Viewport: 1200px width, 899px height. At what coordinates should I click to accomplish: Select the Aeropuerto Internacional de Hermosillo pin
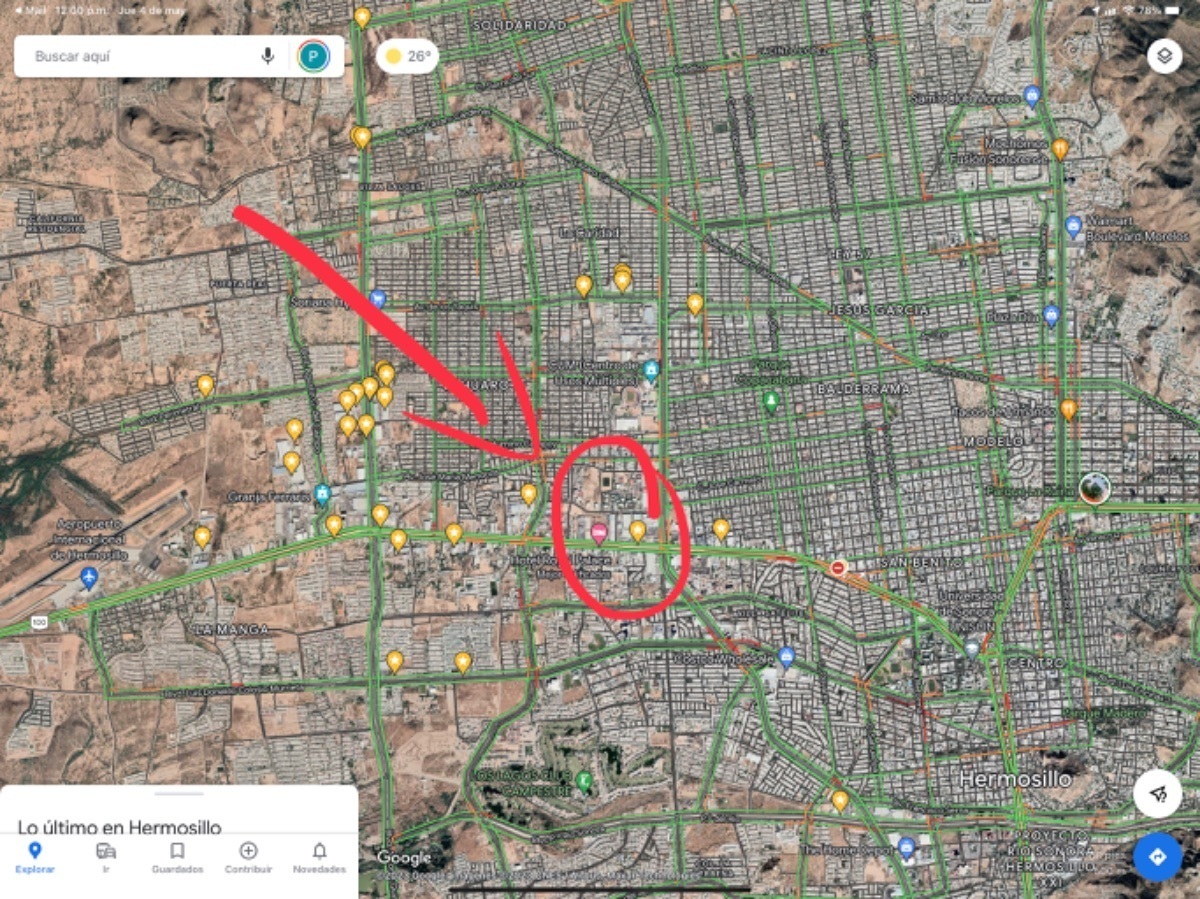[x=89, y=578]
